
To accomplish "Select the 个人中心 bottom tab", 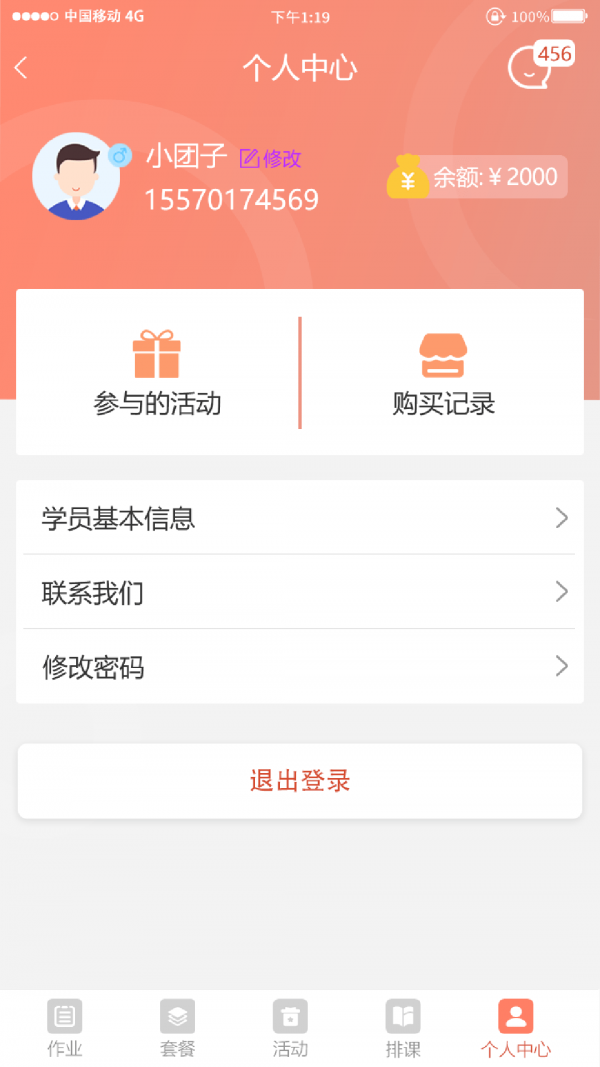I will pos(515,1028).
